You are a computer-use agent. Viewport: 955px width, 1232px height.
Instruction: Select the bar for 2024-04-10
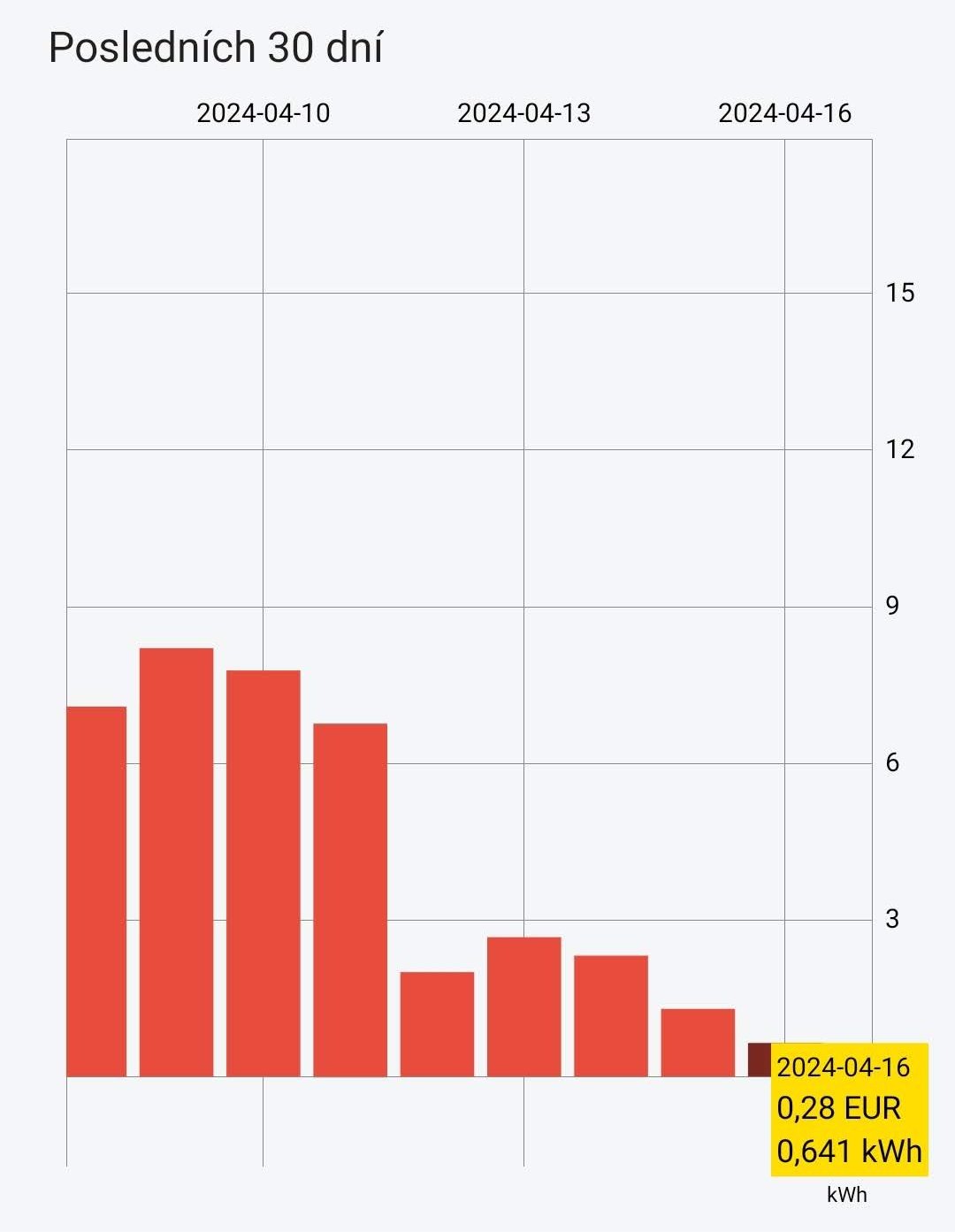[263, 876]
